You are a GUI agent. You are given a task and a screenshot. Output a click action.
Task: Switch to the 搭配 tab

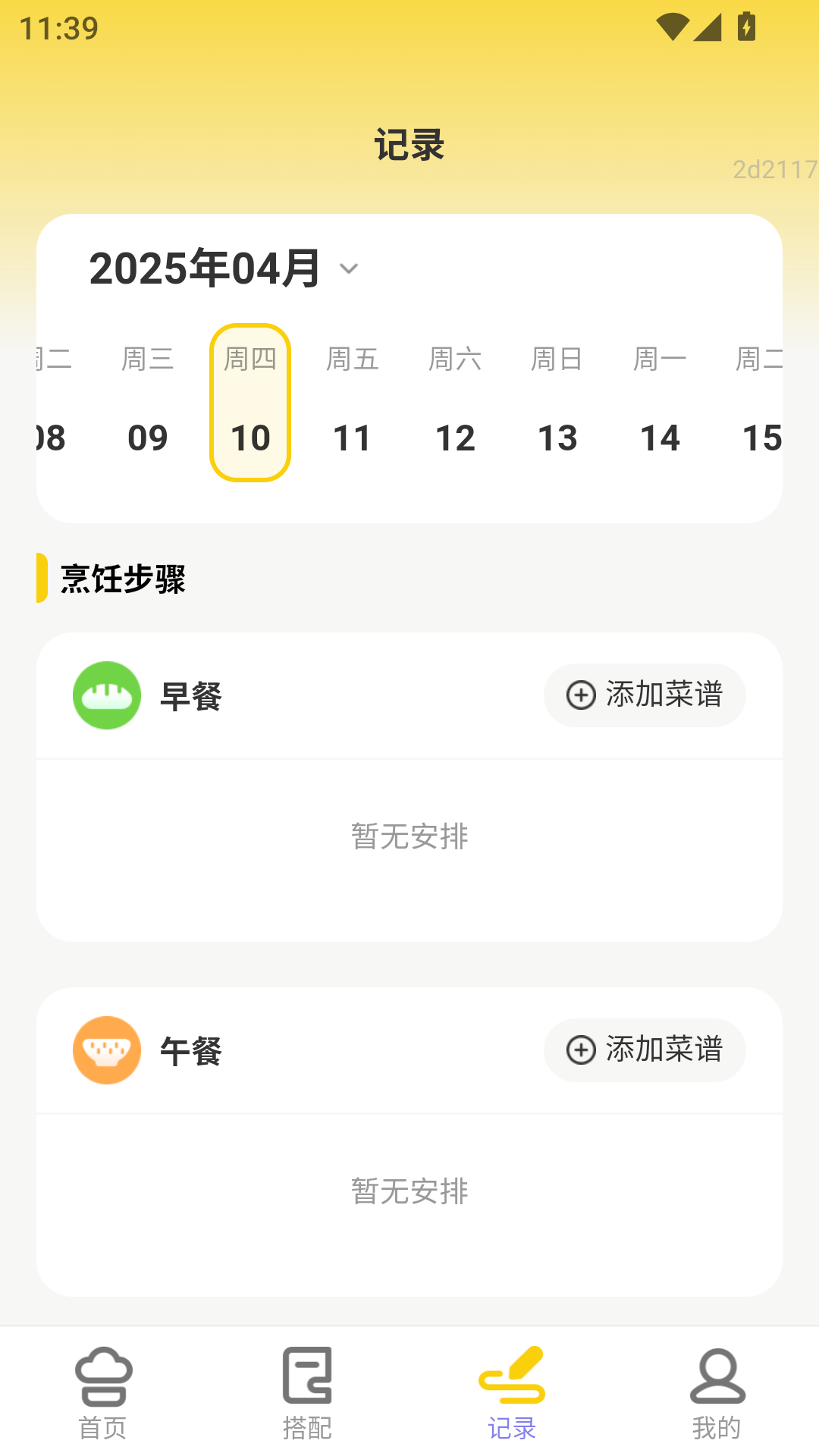306,1395
